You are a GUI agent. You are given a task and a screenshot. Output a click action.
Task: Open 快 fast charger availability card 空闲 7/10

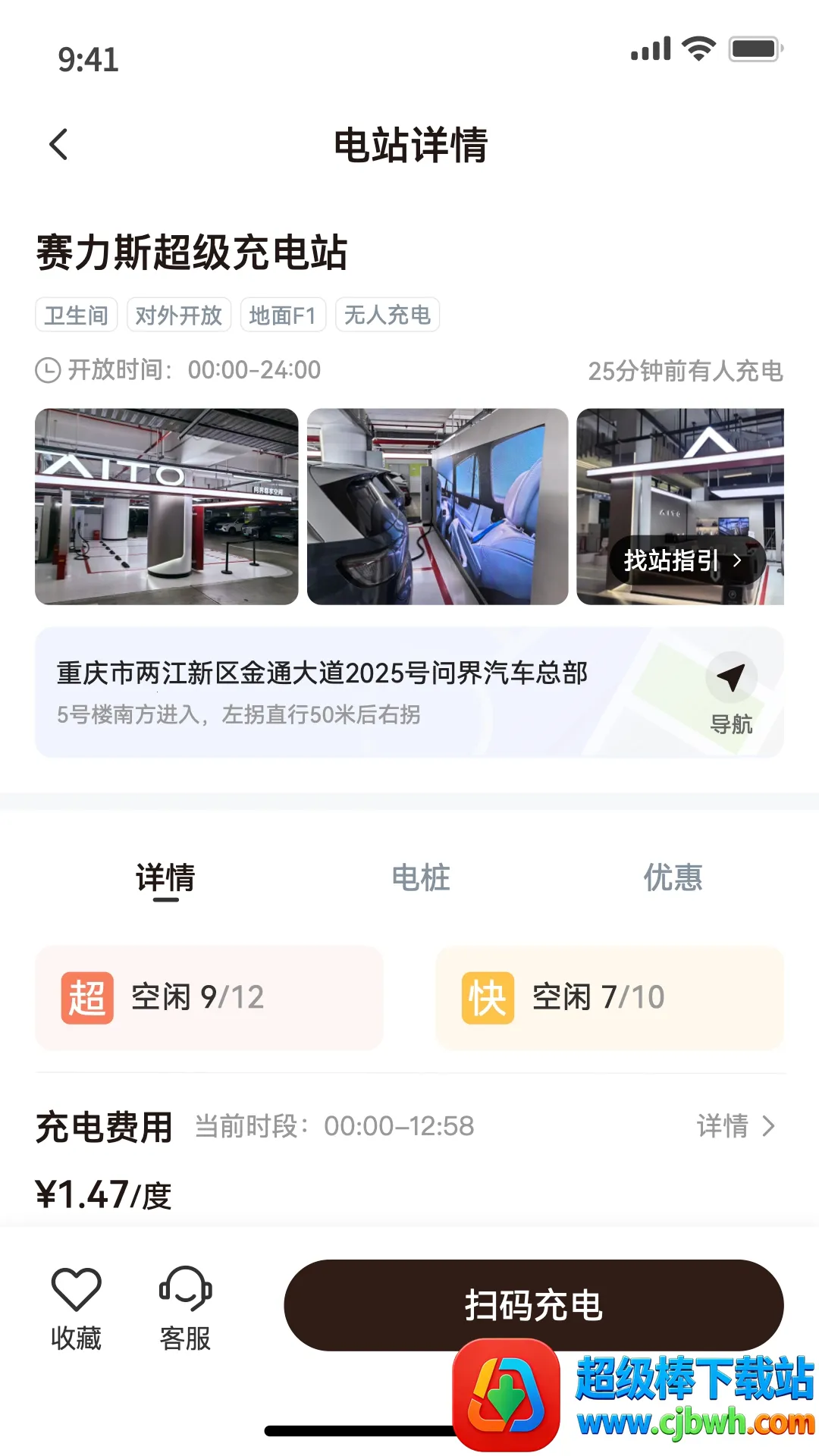tap(609, 997)
